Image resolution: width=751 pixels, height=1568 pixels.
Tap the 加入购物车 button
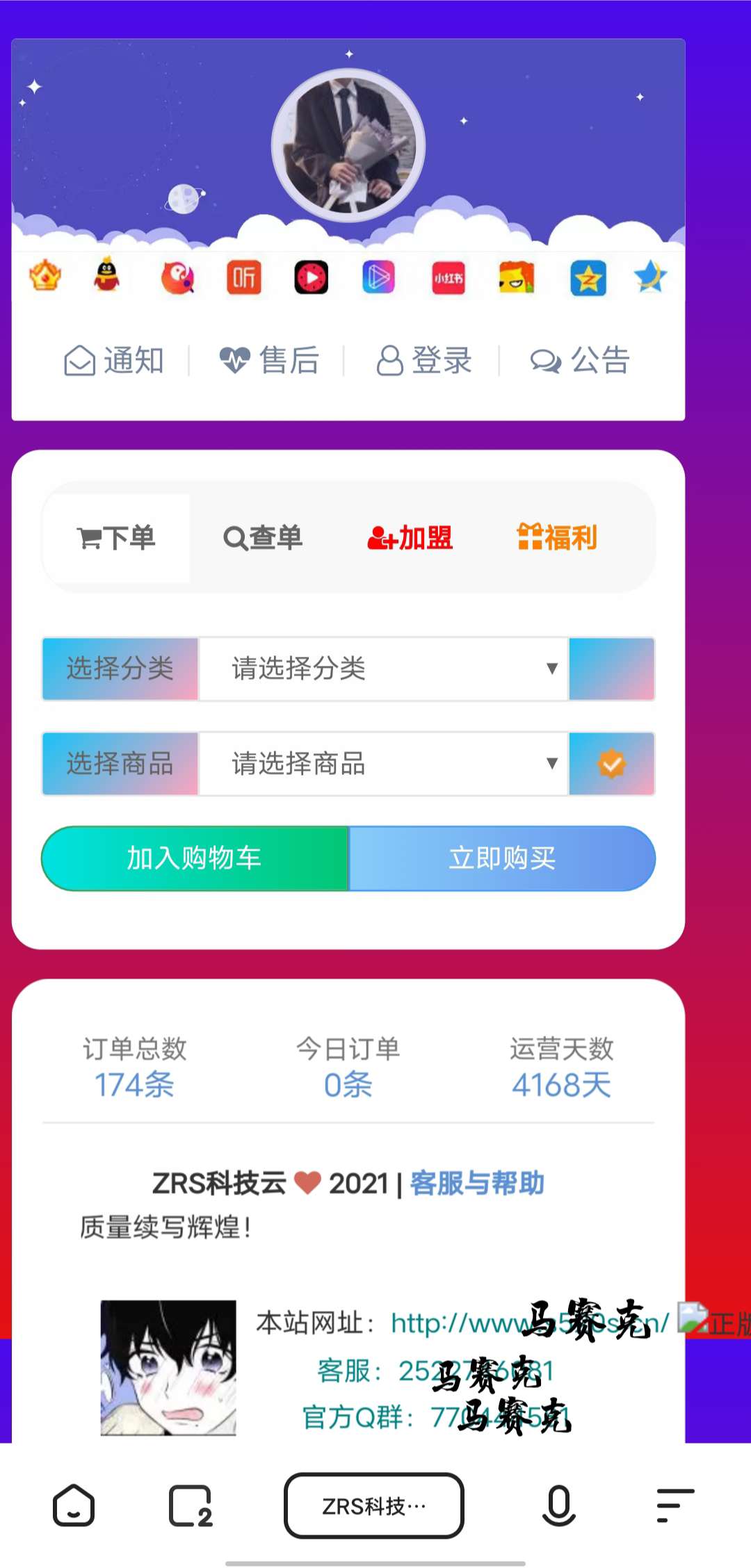click(x=195, y=858)
